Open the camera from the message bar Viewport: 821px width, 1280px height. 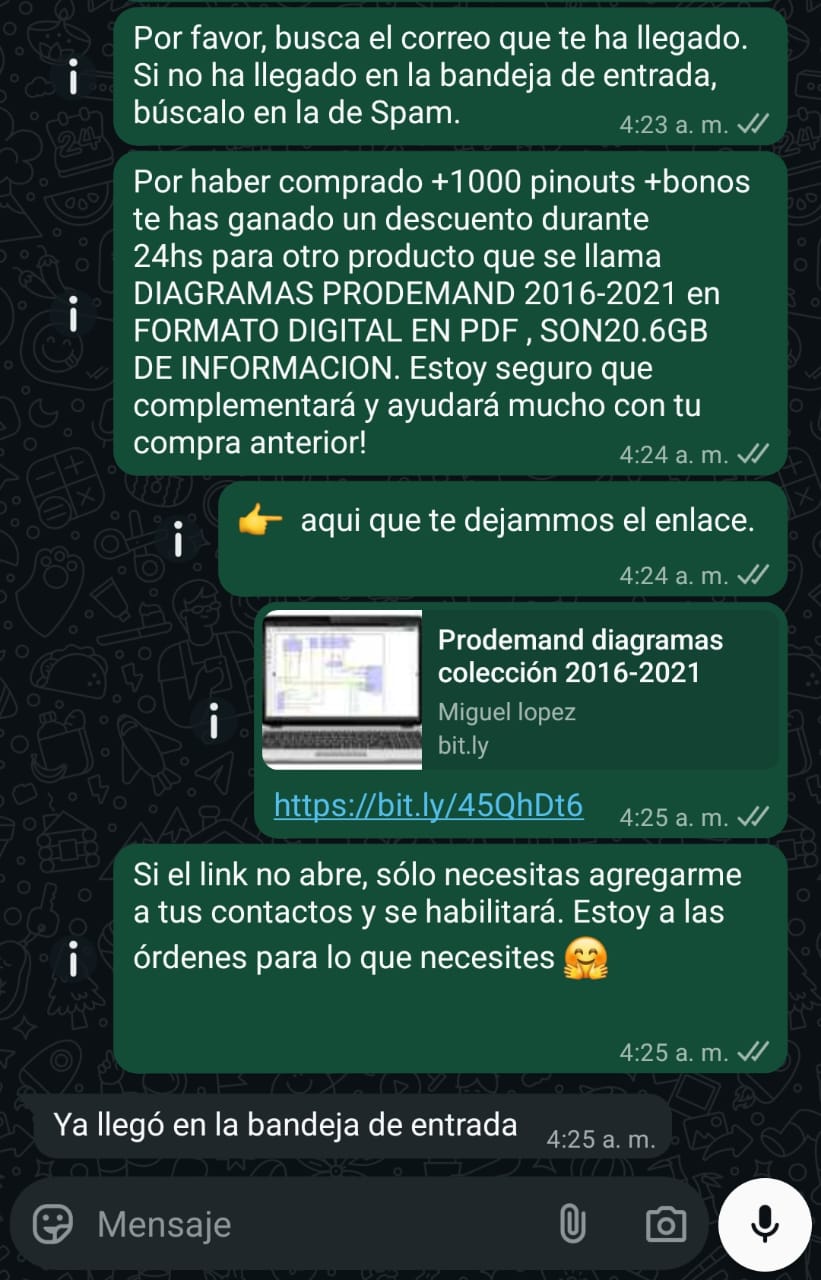pos(665,1224)
